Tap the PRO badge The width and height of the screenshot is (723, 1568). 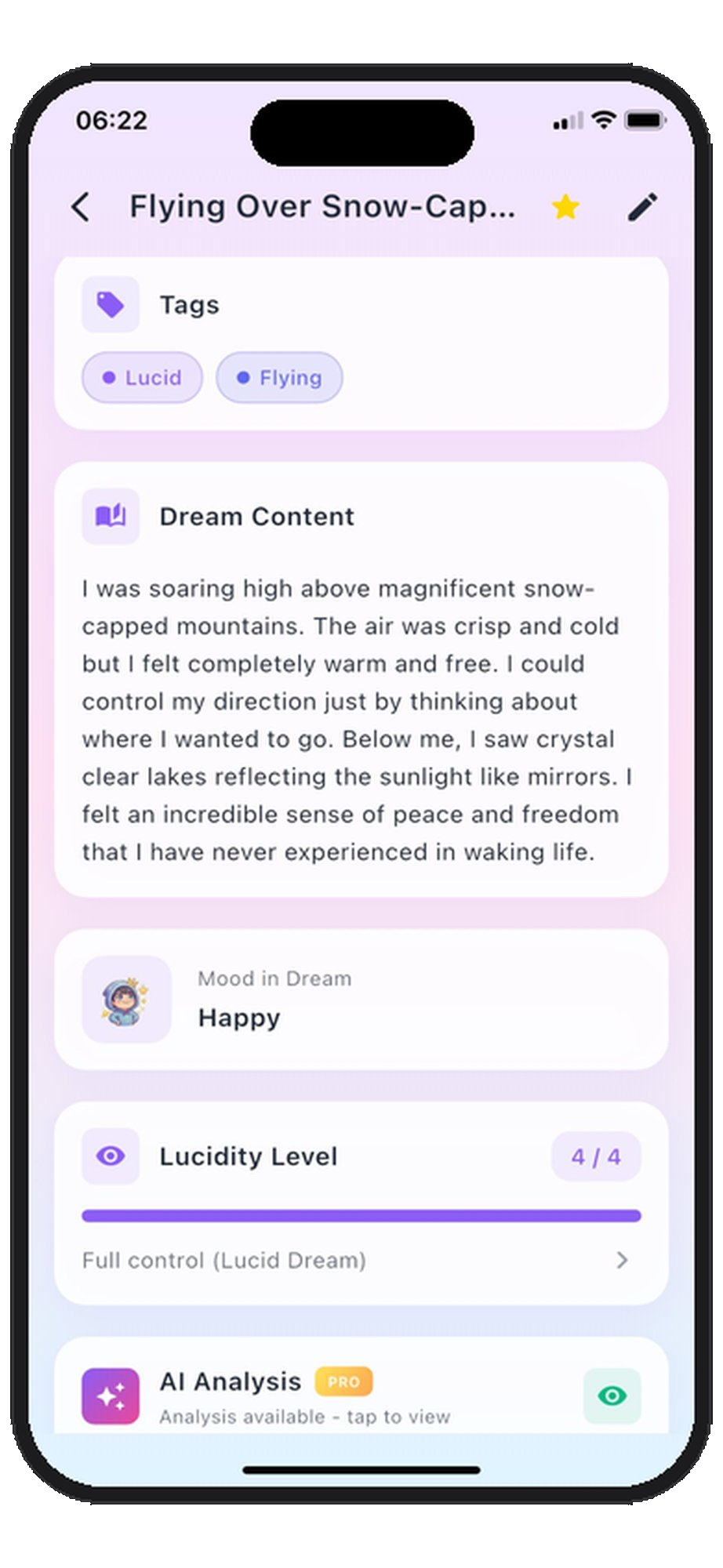click(343, 1381)
